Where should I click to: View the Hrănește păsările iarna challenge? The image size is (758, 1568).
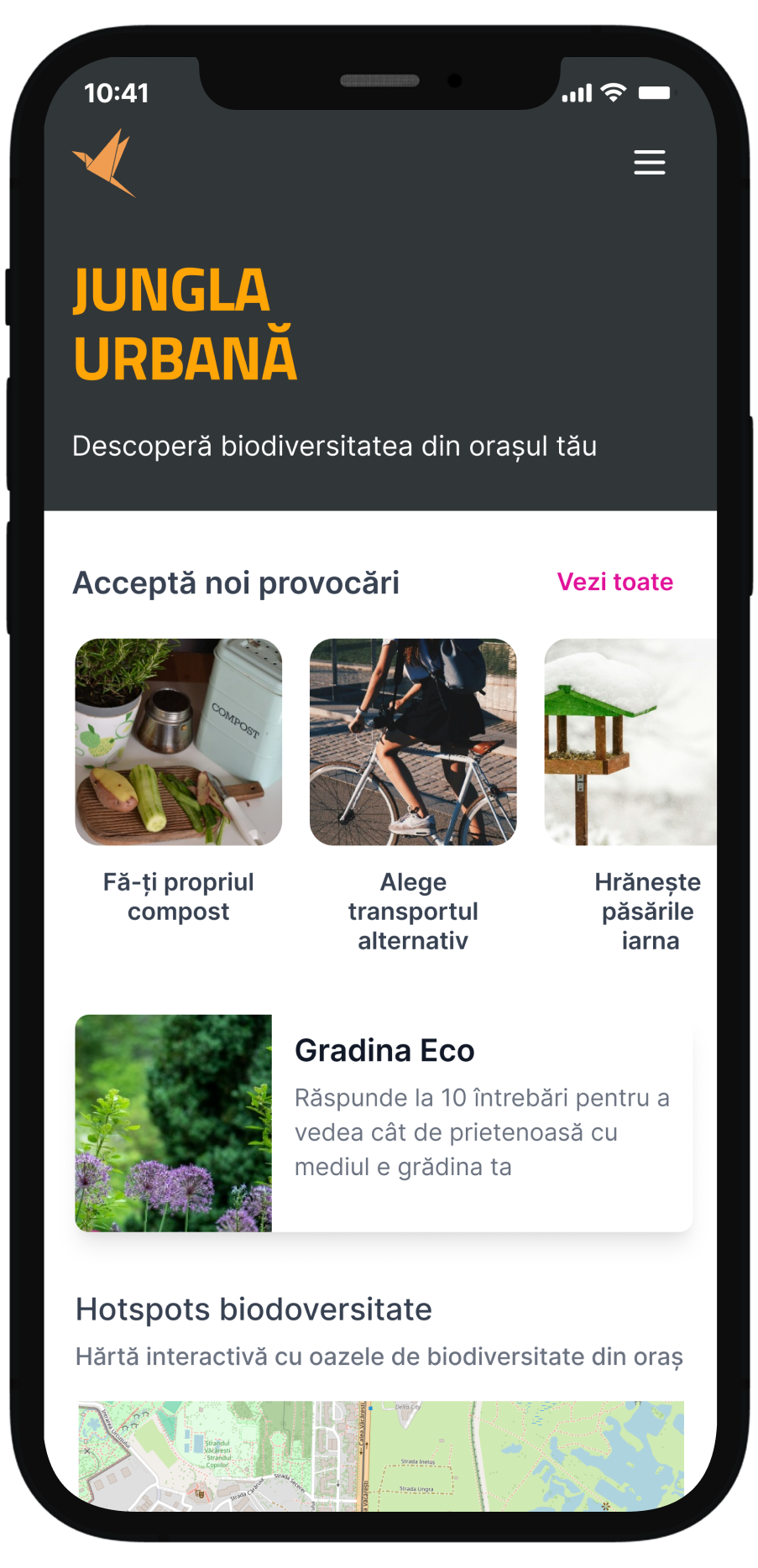pyautogui.click(x=630, y=742)
